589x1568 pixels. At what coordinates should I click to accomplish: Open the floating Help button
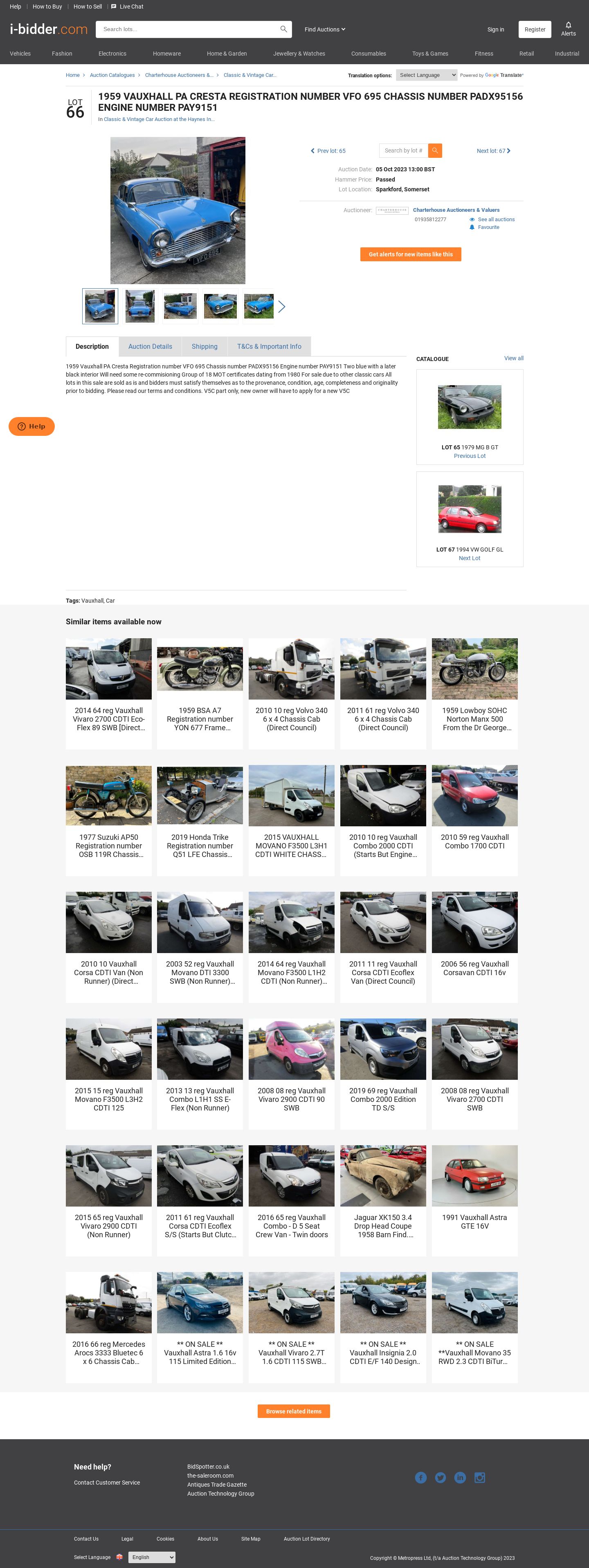(31, 426)
